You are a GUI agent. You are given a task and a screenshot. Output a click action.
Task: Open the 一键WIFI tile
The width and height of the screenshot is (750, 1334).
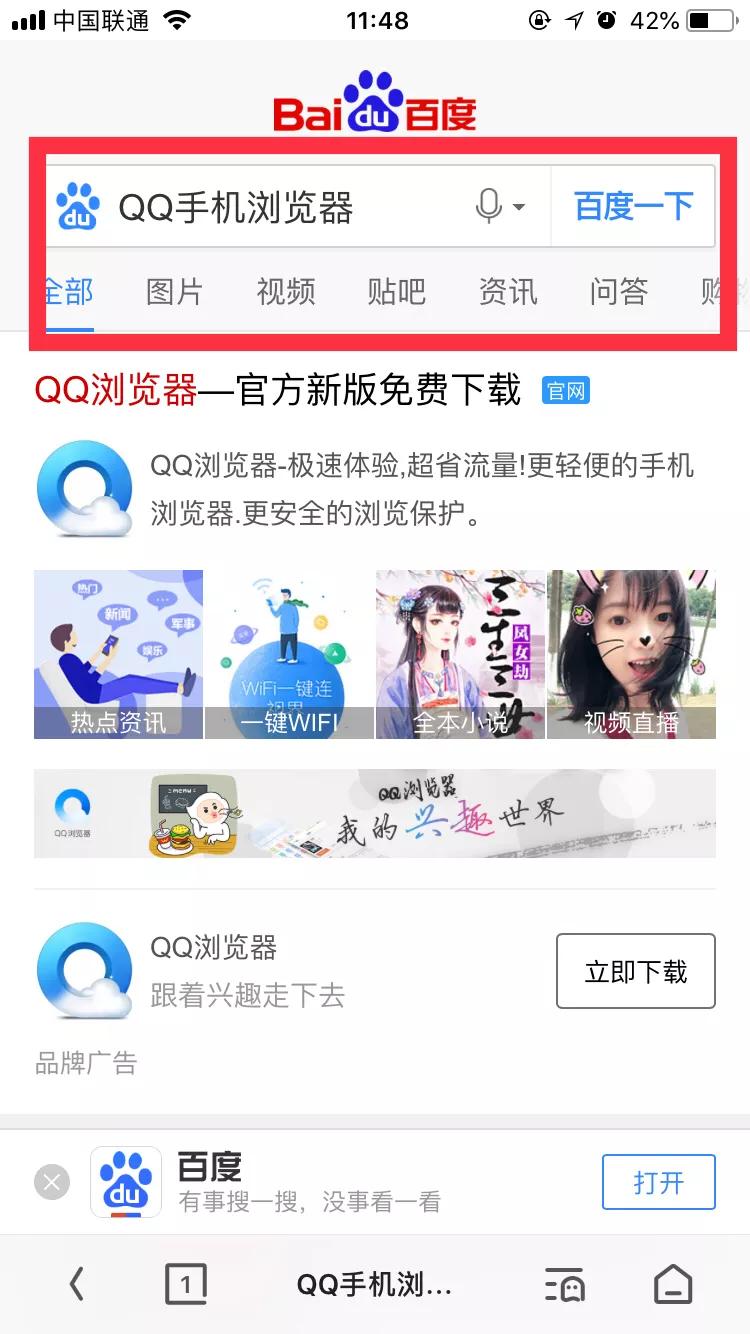coord(289,654)
